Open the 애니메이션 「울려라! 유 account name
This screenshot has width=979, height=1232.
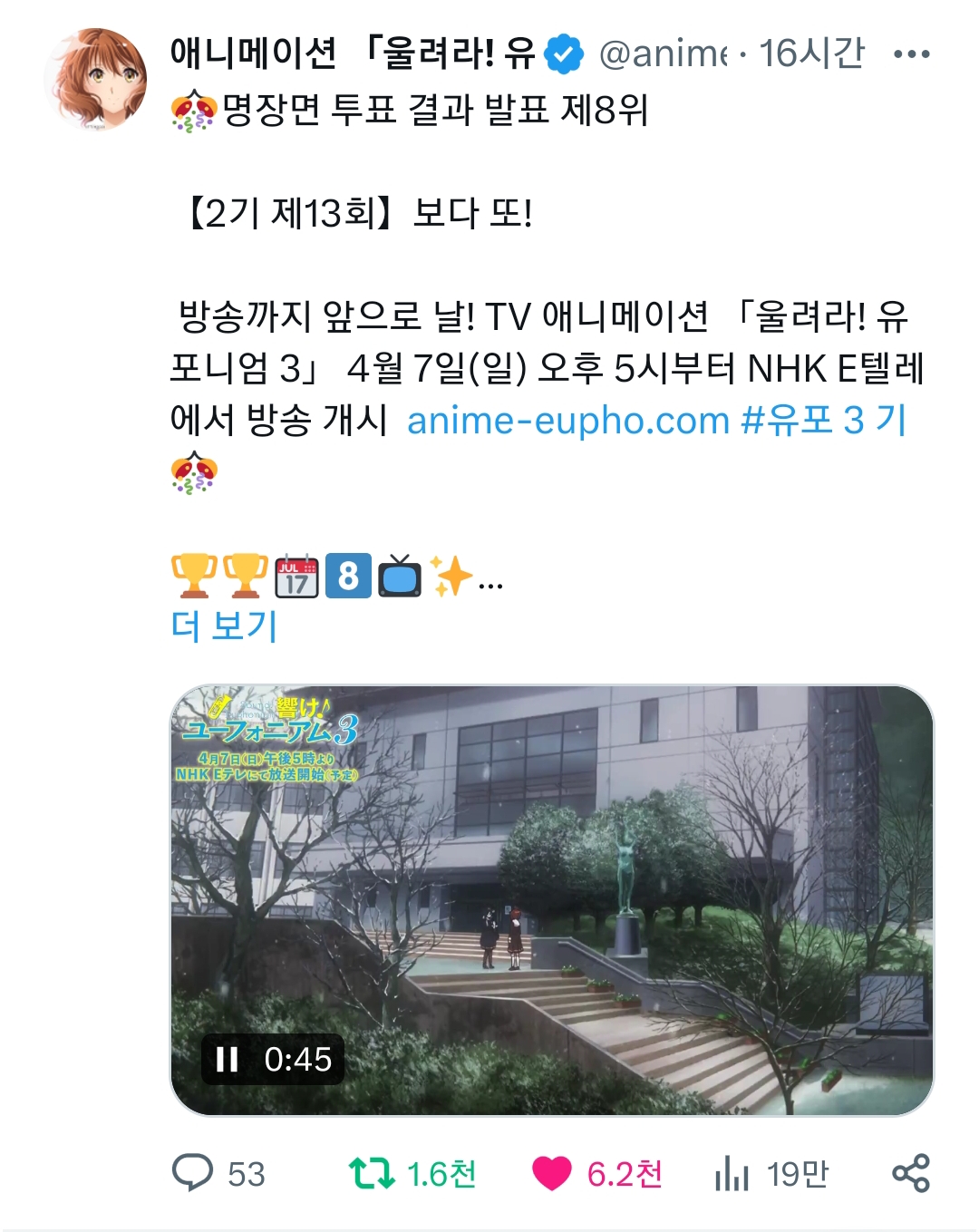click(352, 53)
